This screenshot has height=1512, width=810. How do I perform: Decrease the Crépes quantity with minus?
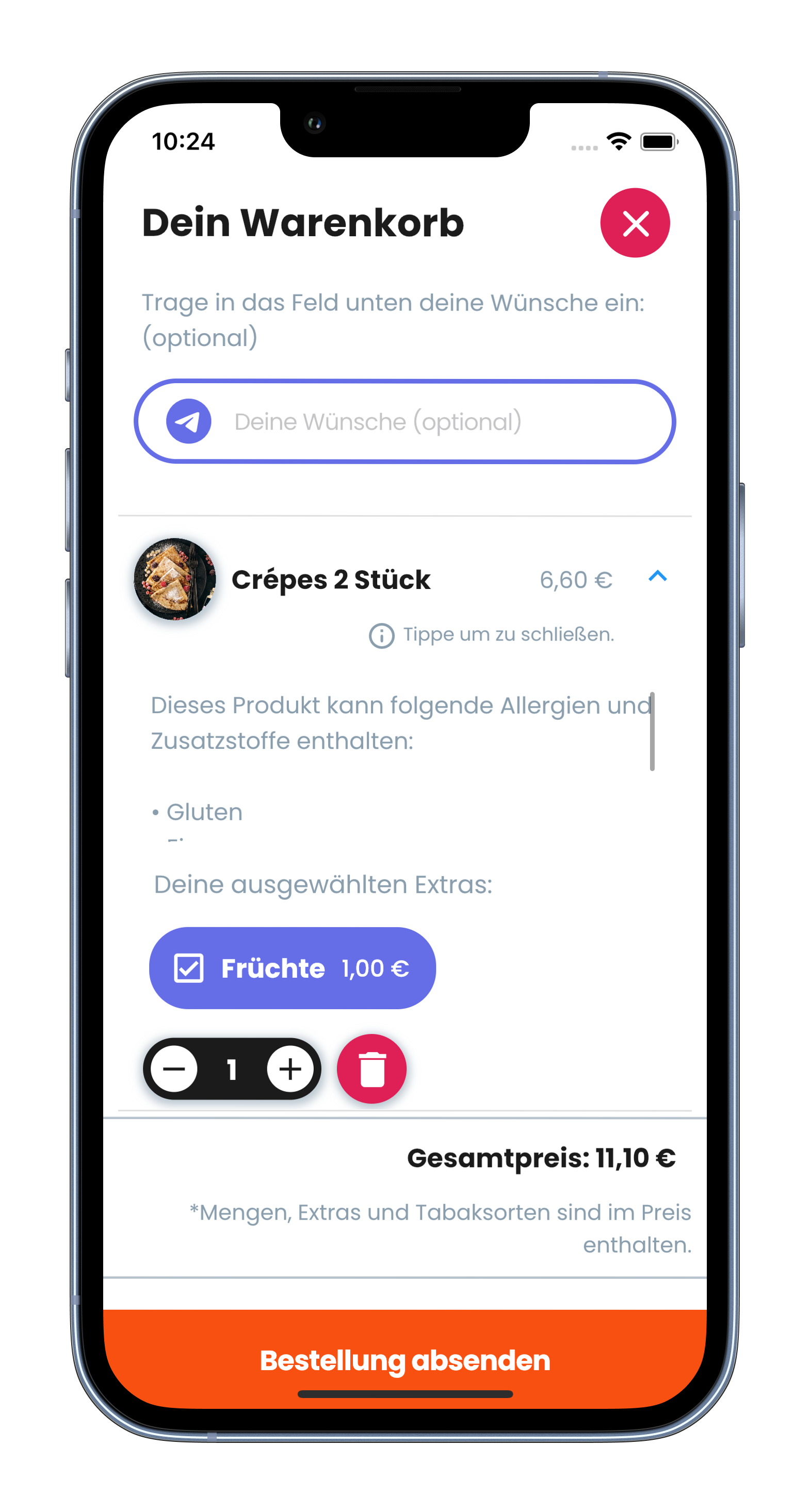pos(174,1069)
